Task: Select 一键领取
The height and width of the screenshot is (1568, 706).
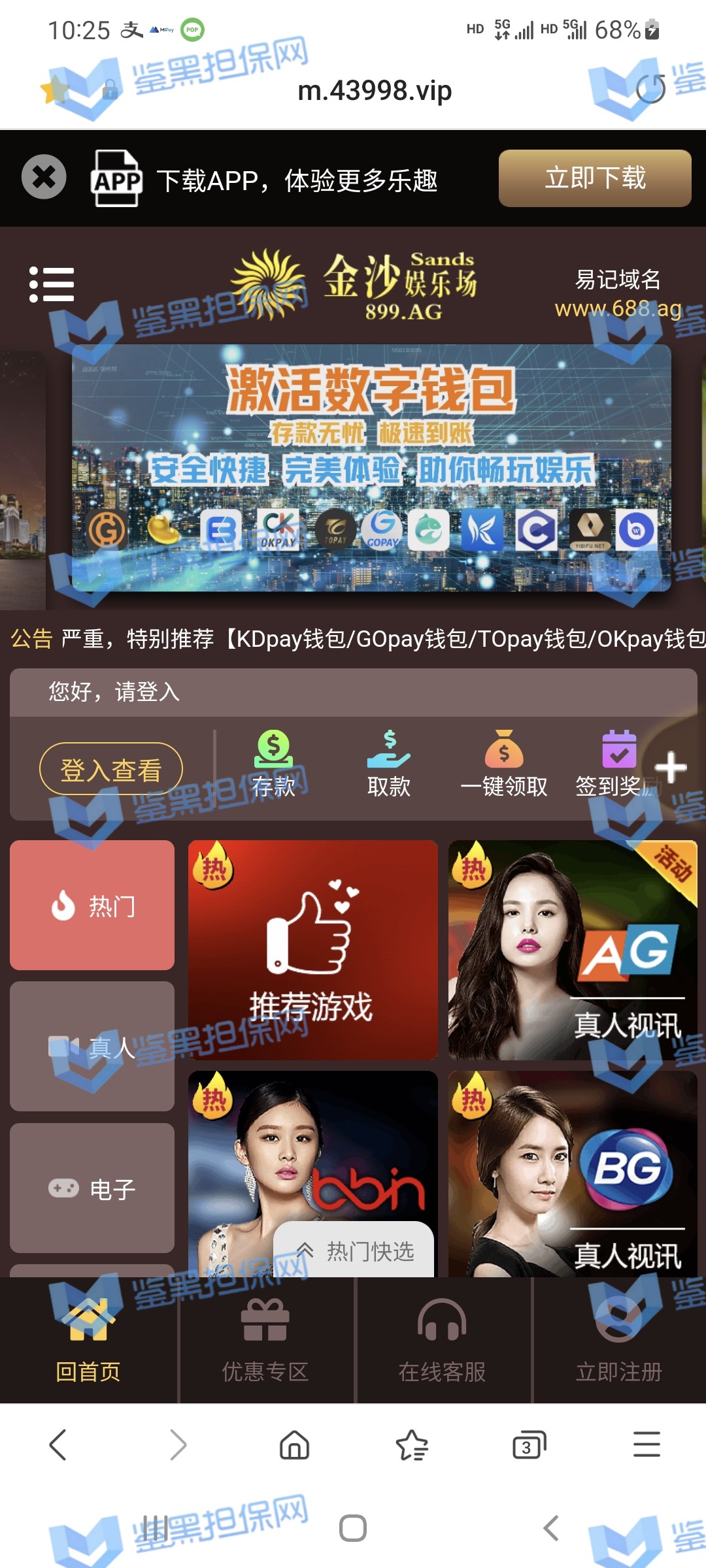Action: click(503, 763)
